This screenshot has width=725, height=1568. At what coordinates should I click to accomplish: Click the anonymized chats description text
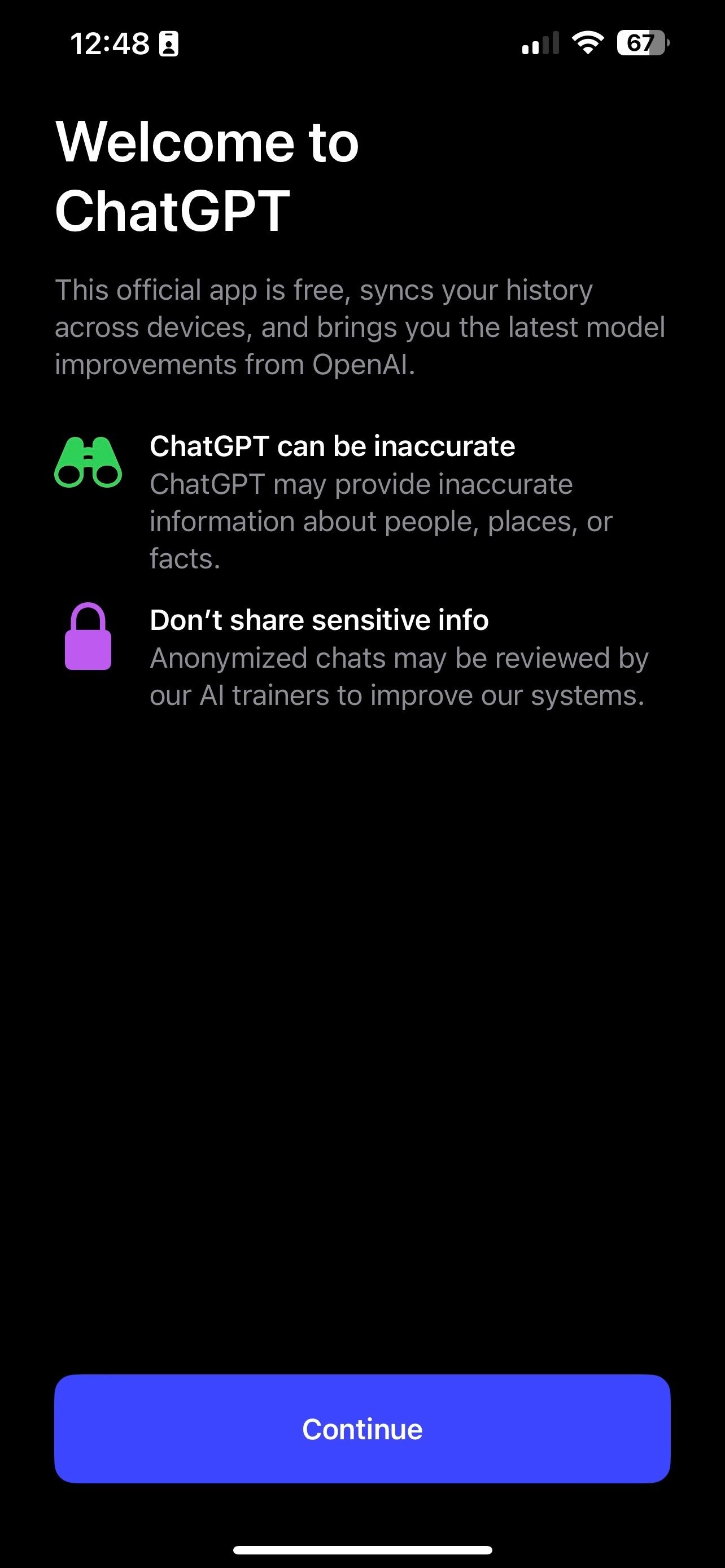click(399, 676)
